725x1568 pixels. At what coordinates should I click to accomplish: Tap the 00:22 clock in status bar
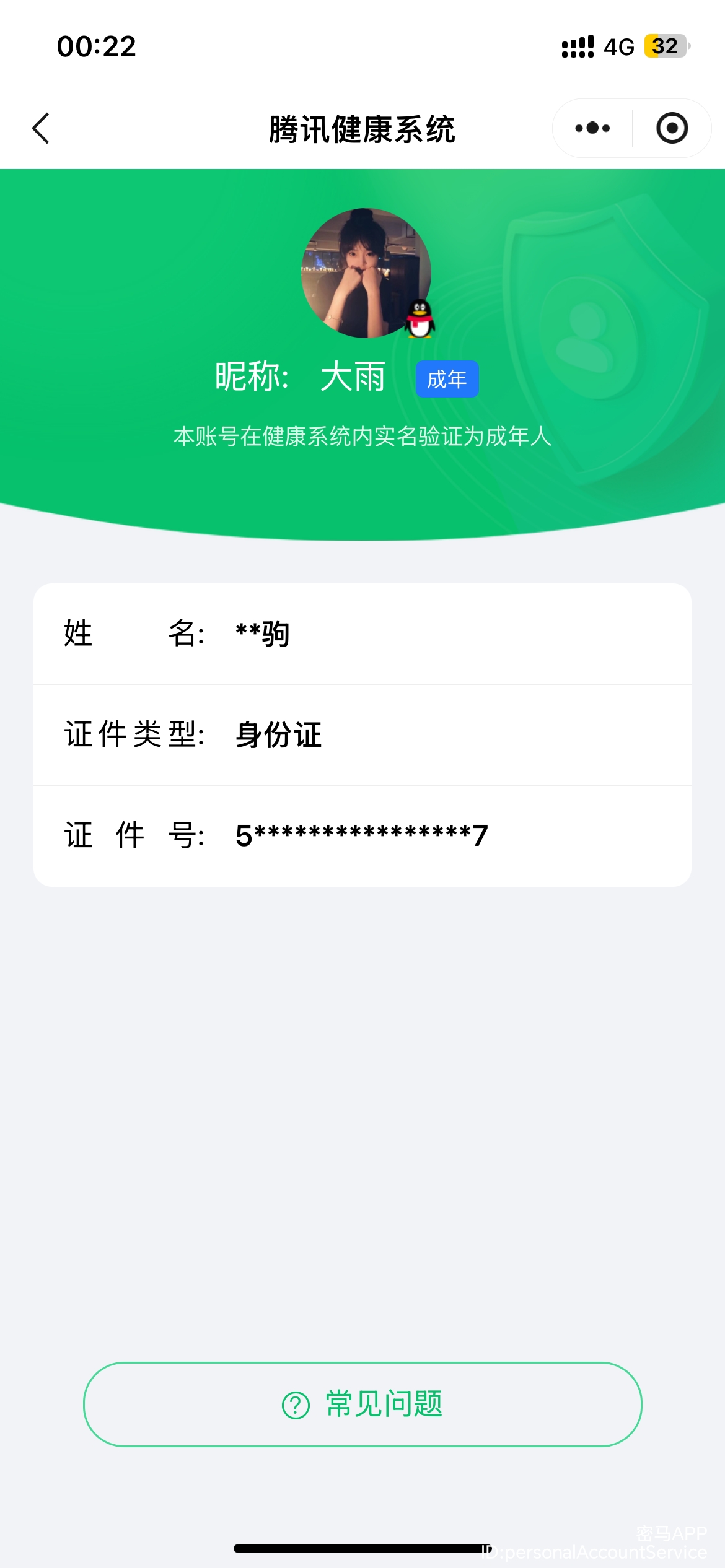click(x=95, y=46)
